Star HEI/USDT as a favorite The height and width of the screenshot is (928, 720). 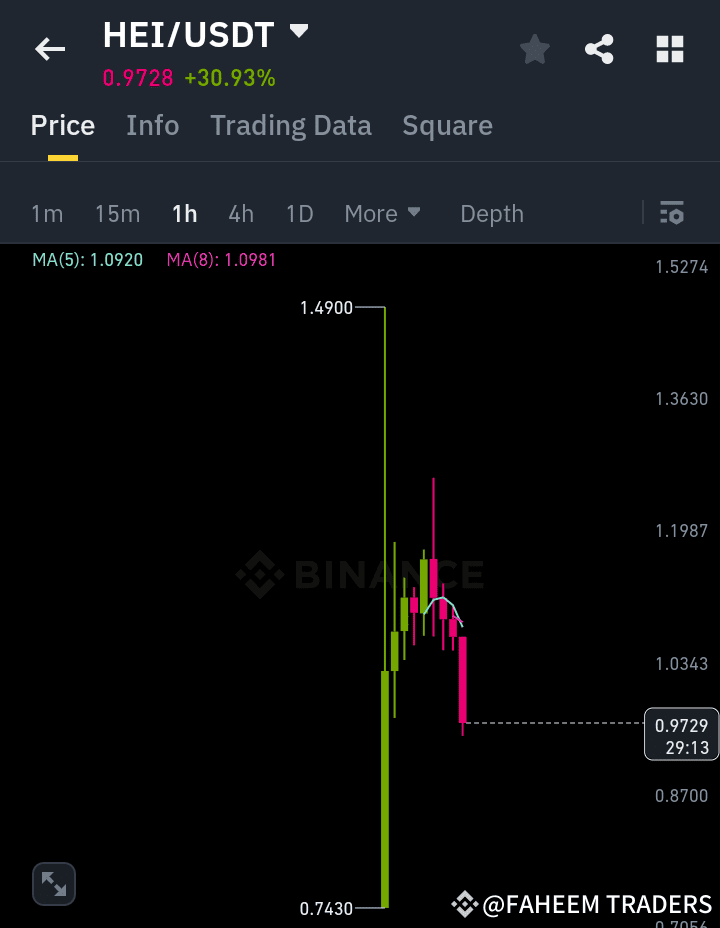coord(534,49)
